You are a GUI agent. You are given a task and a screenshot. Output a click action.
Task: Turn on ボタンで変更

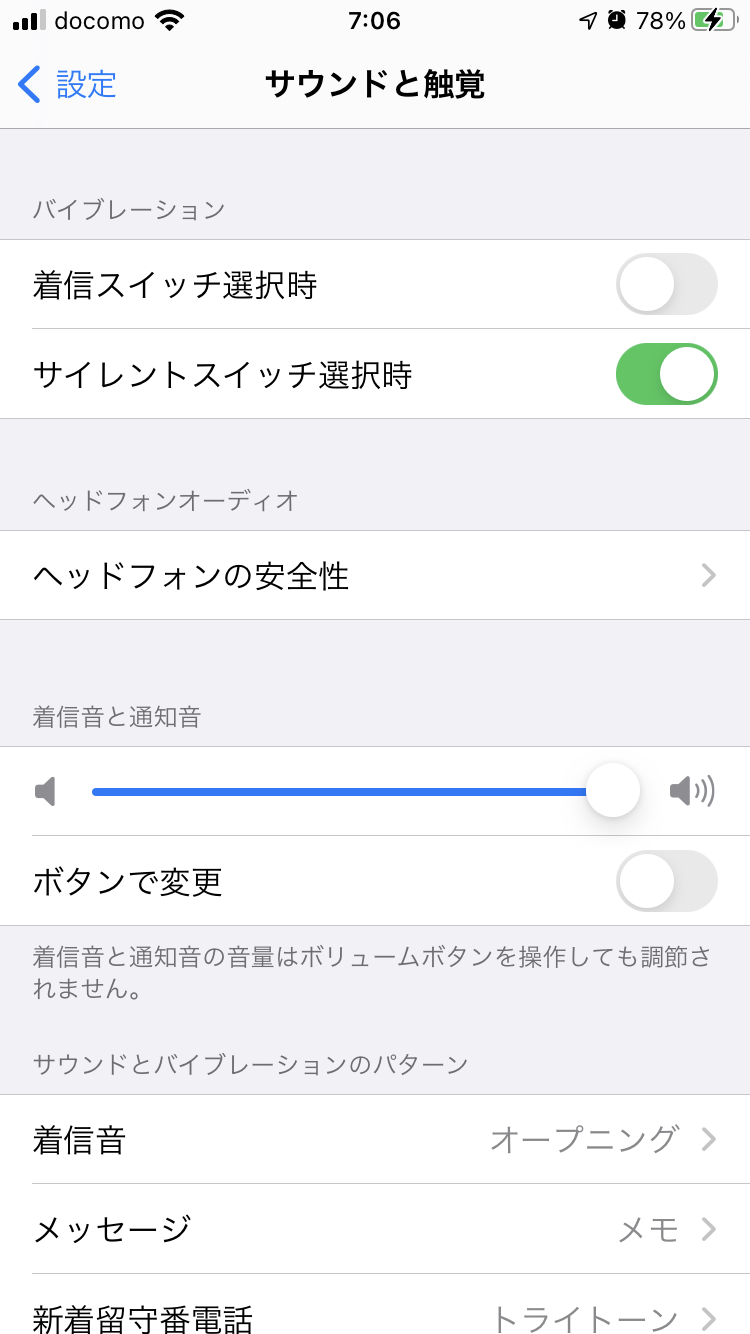point(666,881)
